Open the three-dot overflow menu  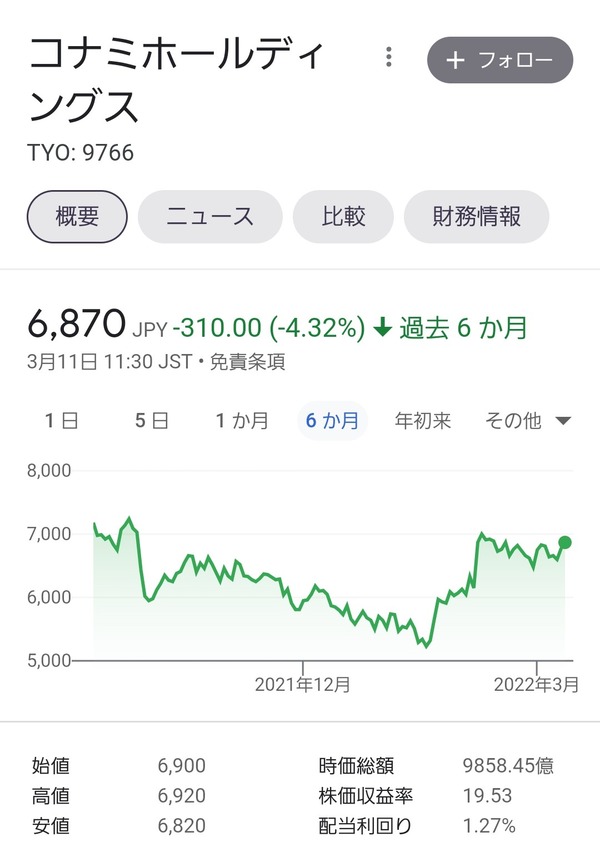pos(389,58)
